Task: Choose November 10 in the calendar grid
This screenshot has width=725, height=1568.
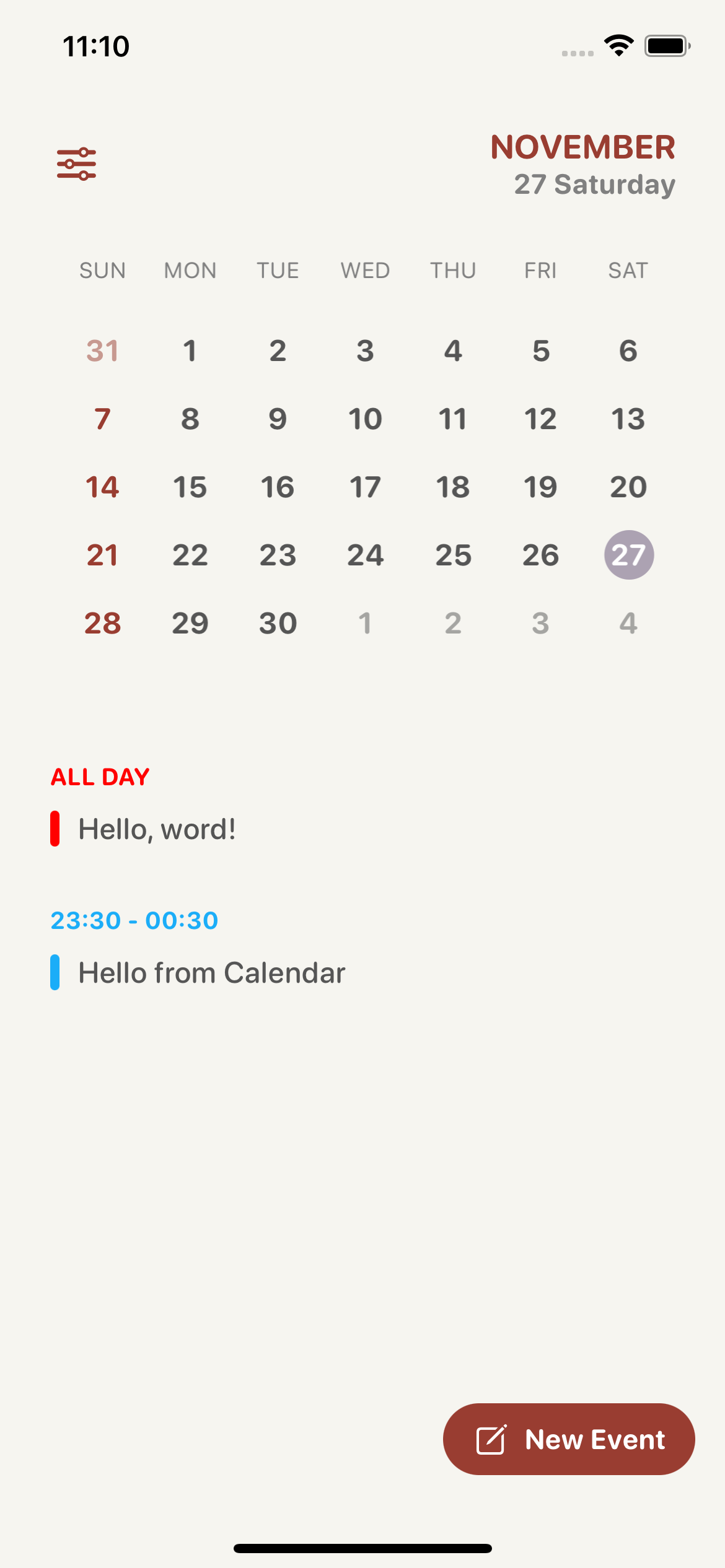Action: 365,419
